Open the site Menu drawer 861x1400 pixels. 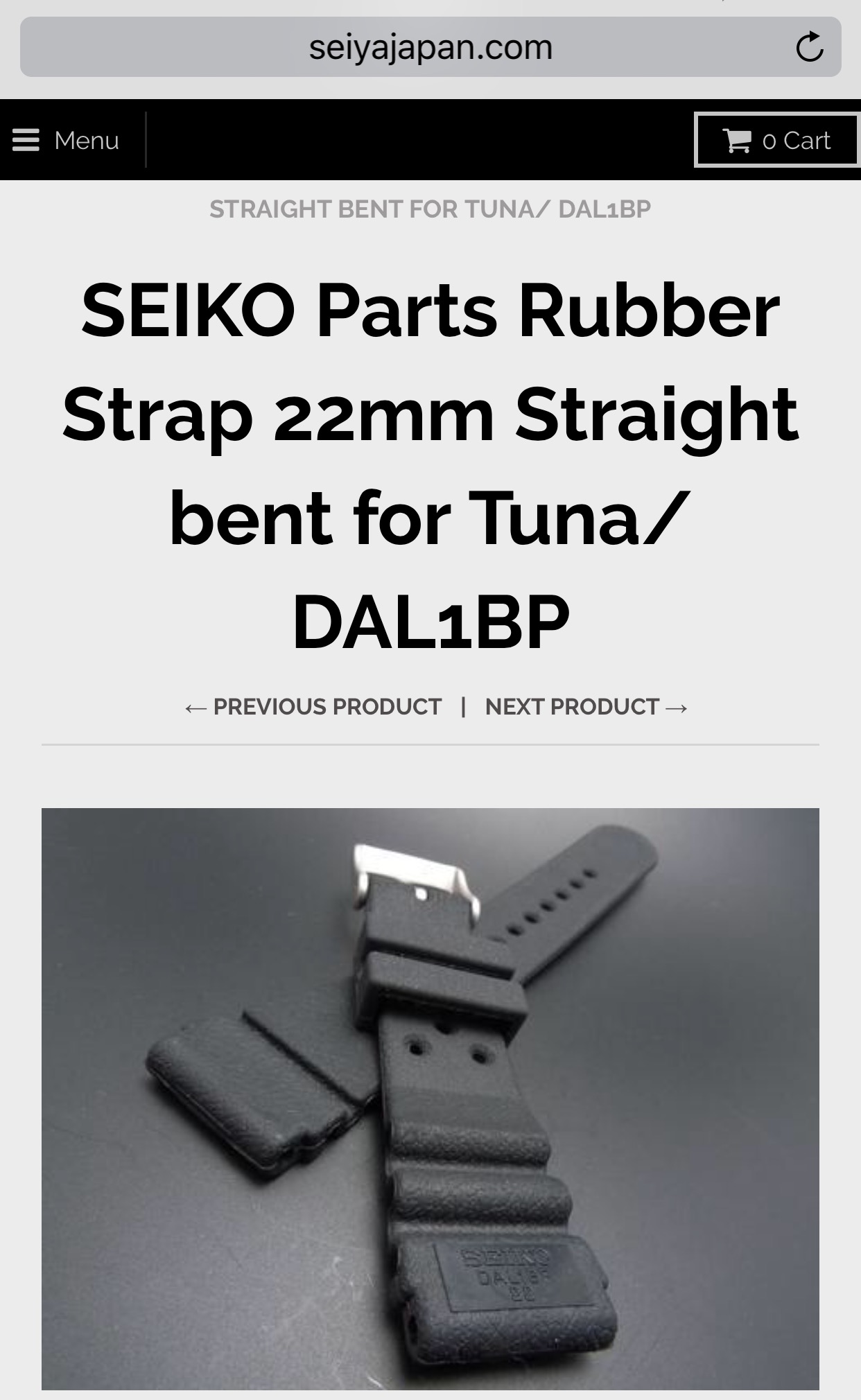click(x=67, y=141)
